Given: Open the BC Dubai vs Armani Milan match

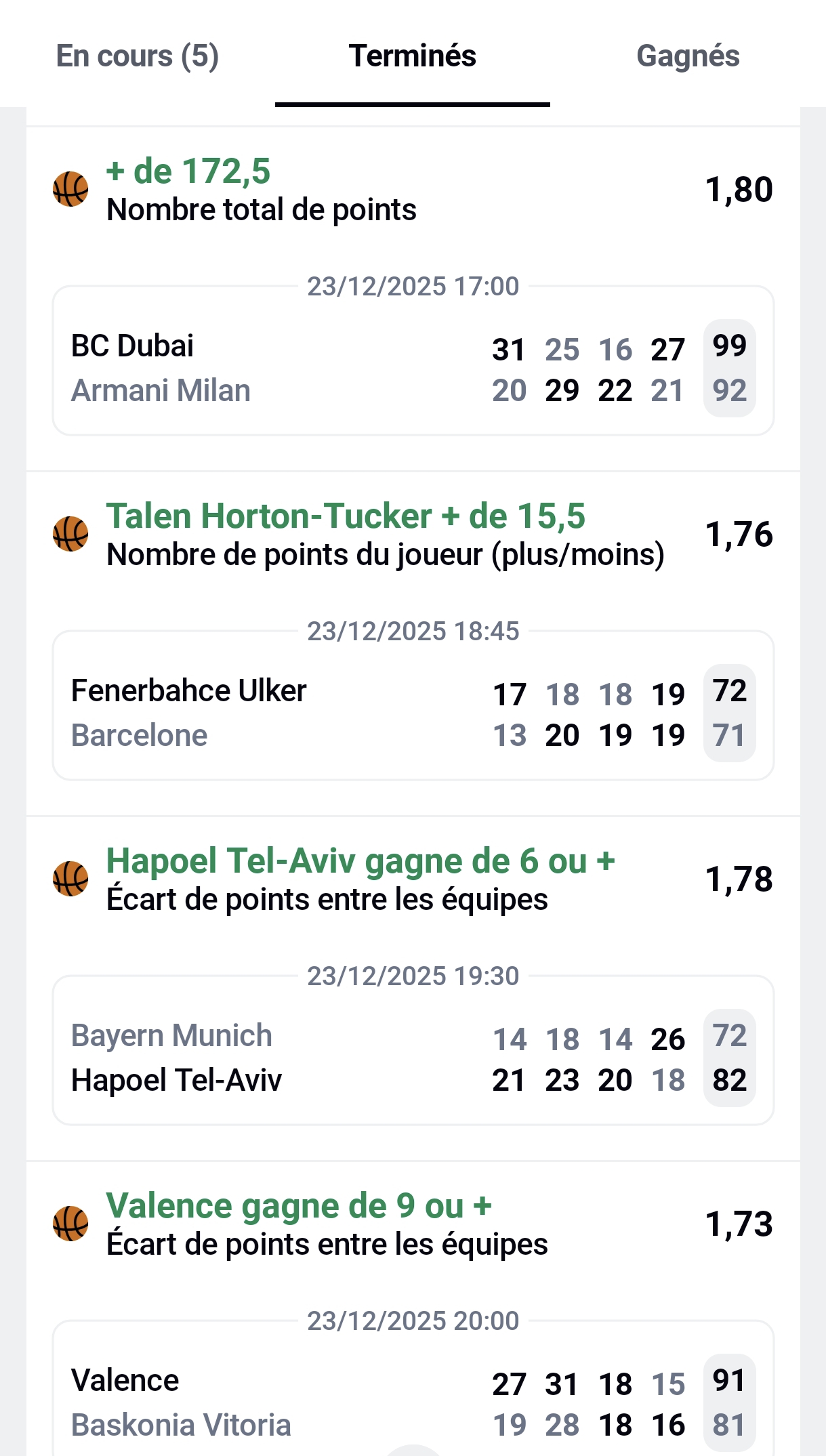Looking at the screenshot, I should tap(413, 368).
